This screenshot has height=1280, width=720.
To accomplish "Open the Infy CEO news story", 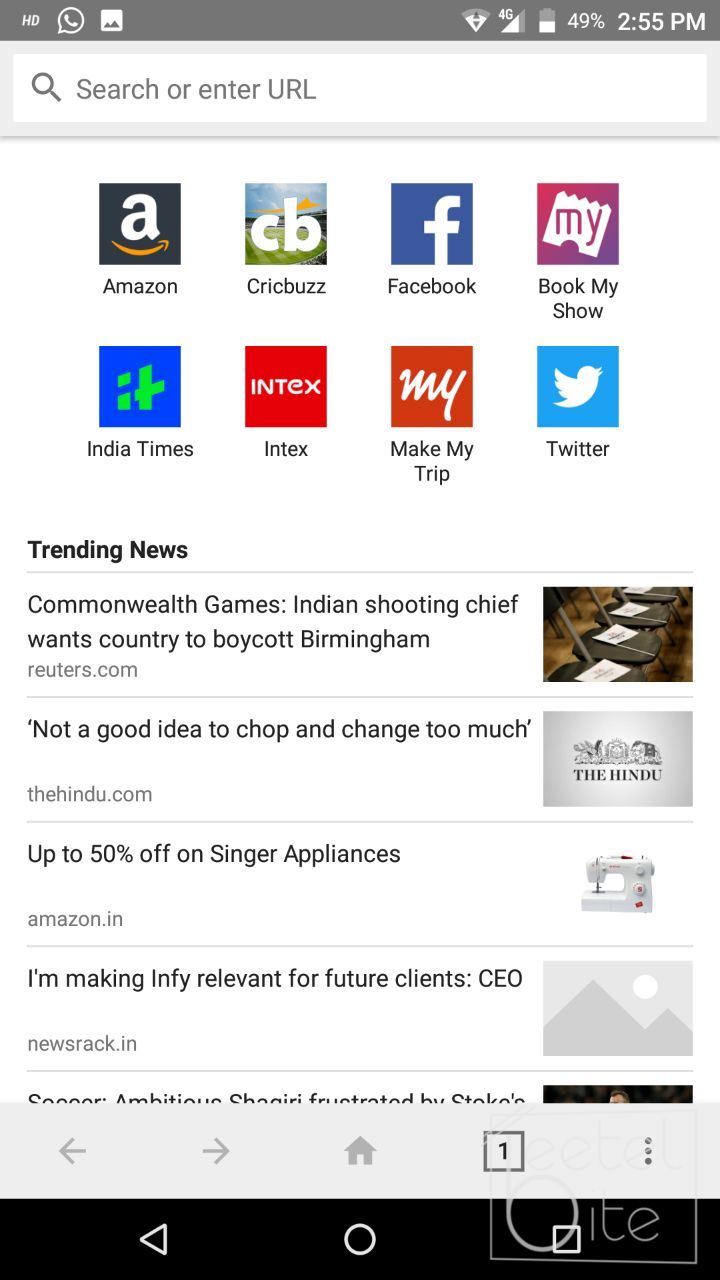I will [360, 1009].
